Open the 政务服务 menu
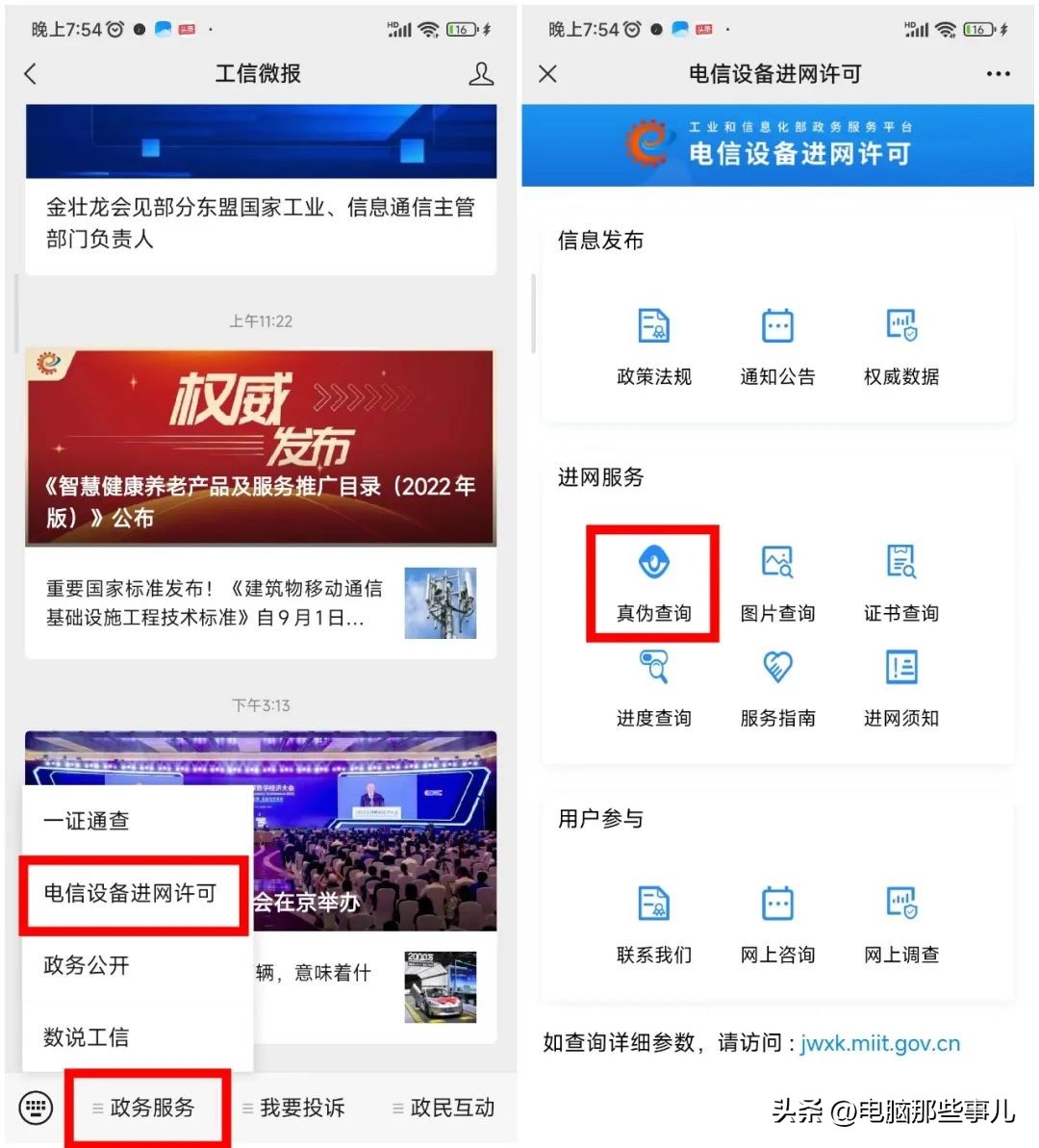1039x1148 pixels. click(149, 1108)
